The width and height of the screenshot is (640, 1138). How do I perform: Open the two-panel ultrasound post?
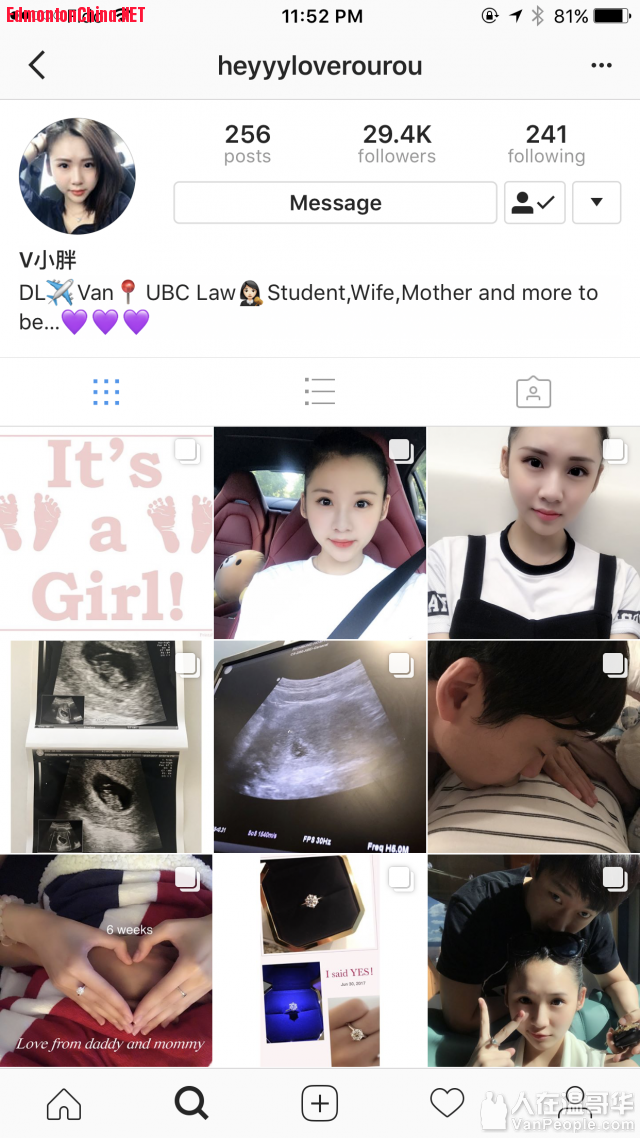pyautogui.click(x=106, y=746)
